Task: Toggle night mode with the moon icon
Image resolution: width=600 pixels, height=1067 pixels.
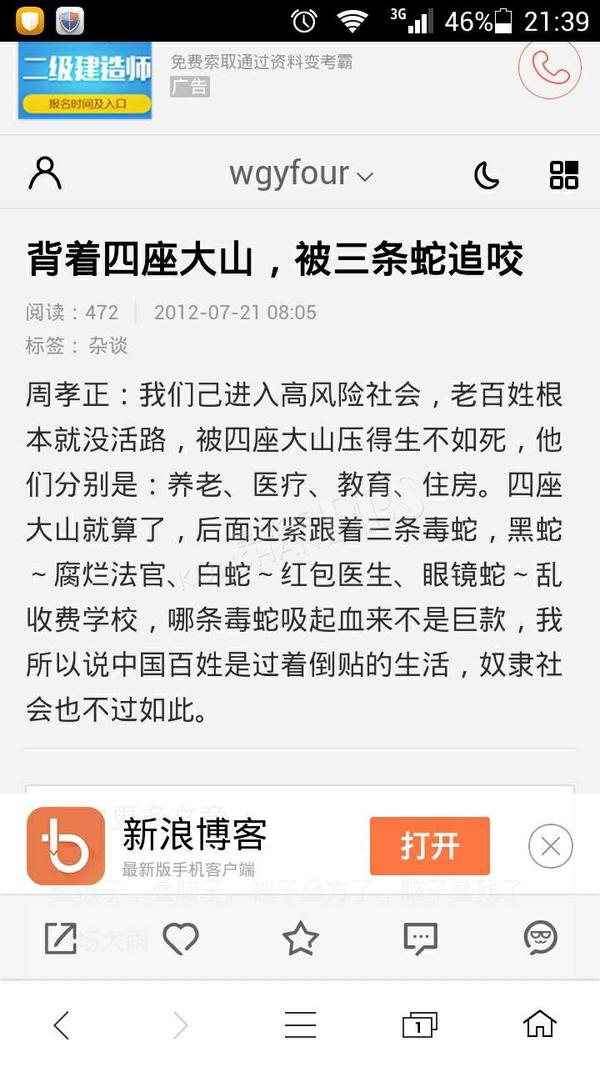Action: point(486,175)
